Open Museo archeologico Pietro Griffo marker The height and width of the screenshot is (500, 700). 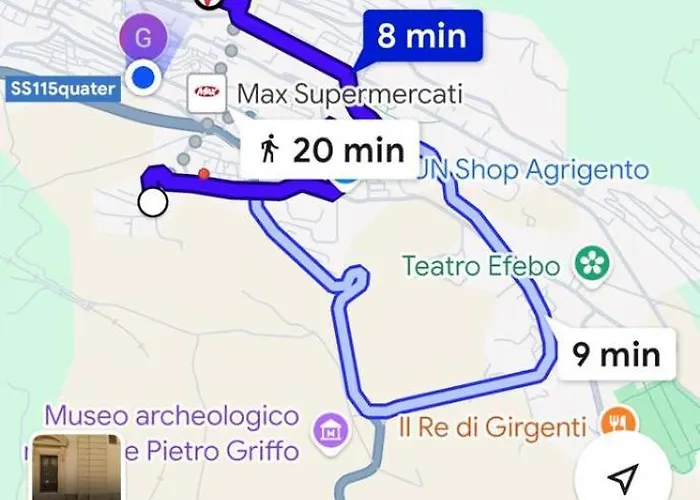(327, 432)
